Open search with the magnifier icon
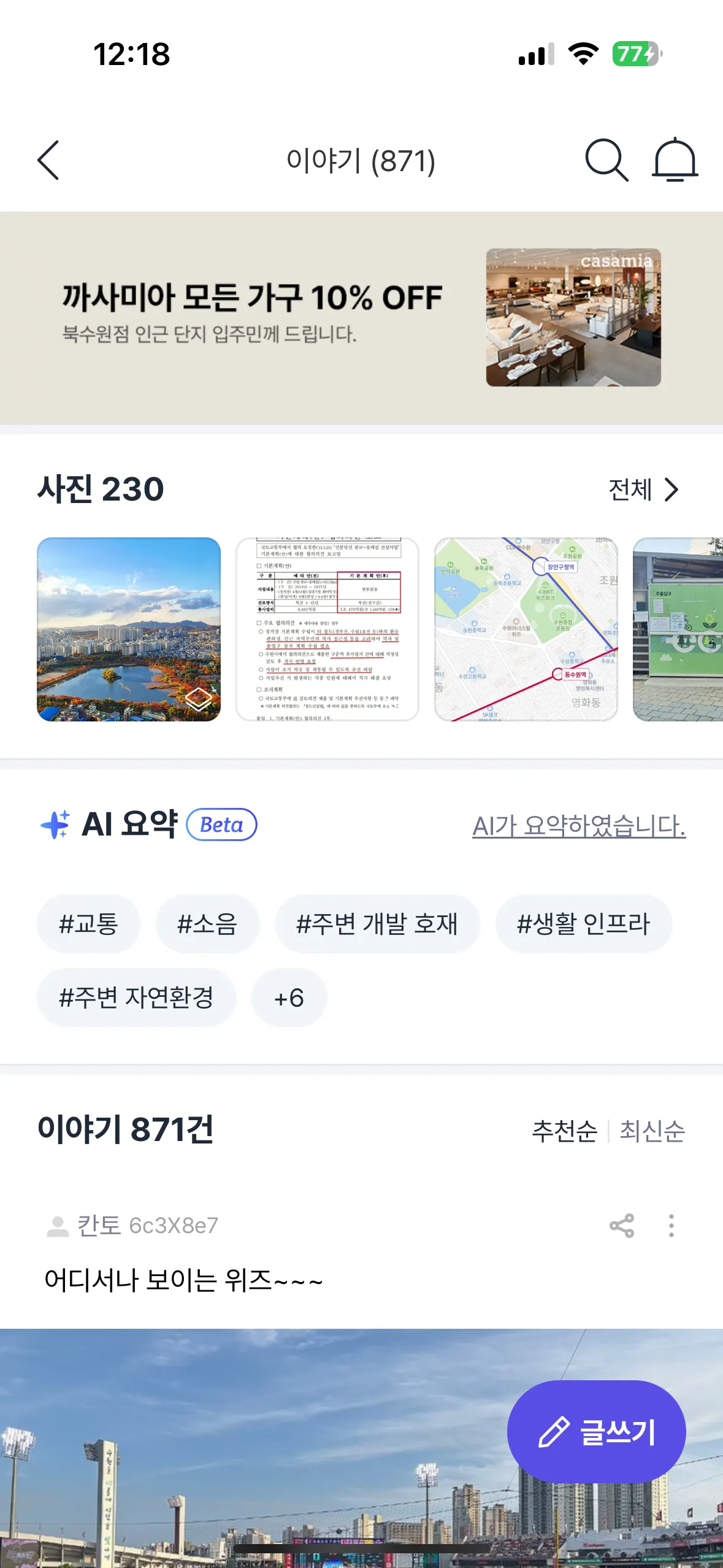The image size is (723, 1568). [x=606, y=160]
